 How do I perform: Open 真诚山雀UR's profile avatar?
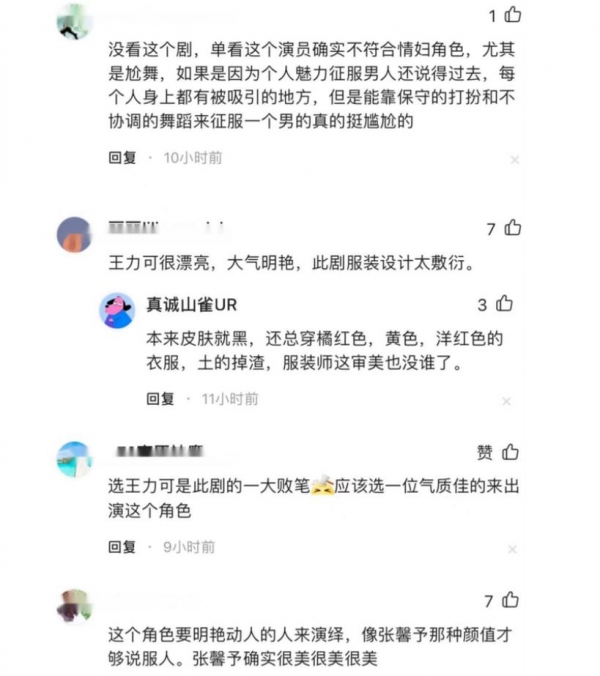(117, 309)
